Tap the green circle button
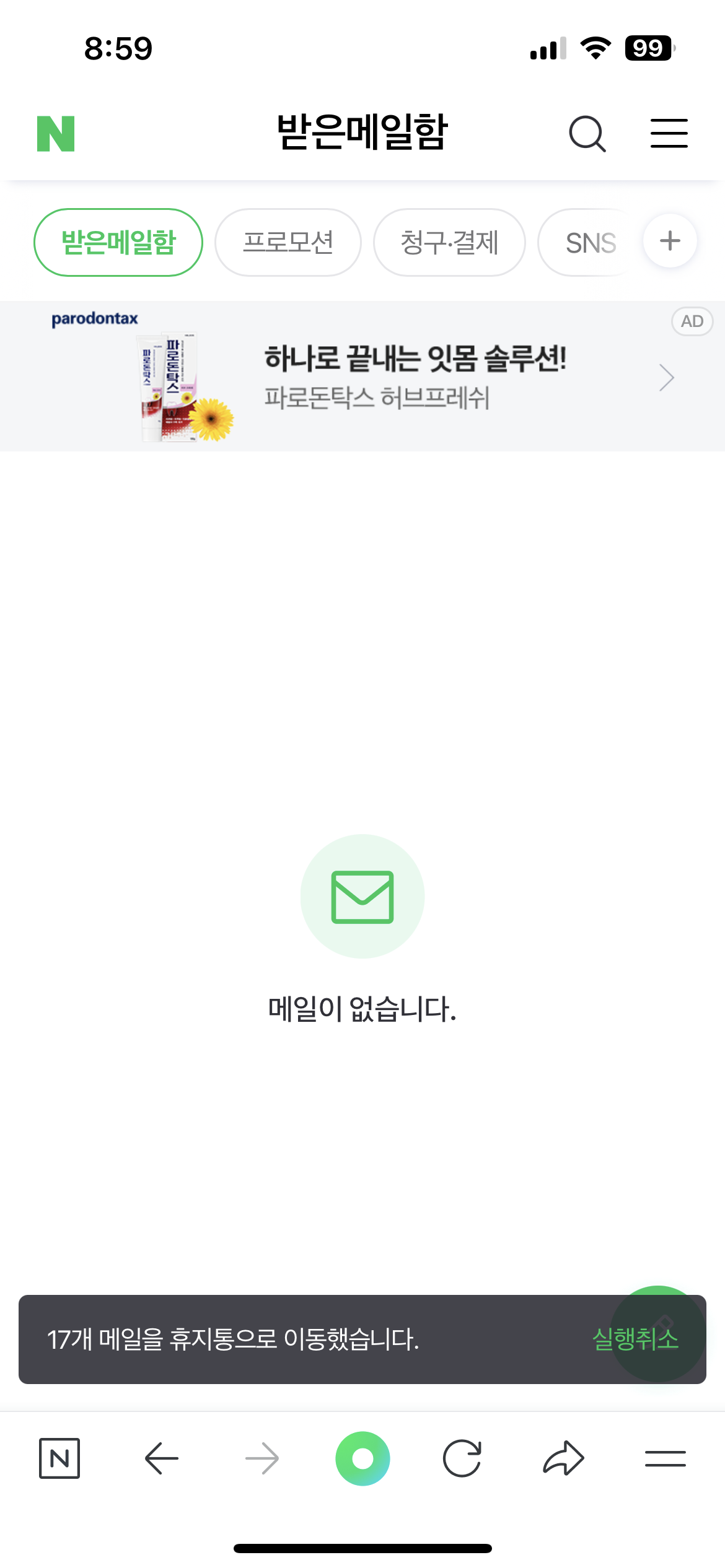Image resolution: width=725 pixels, height=1568 pixels. (362, 1458)
